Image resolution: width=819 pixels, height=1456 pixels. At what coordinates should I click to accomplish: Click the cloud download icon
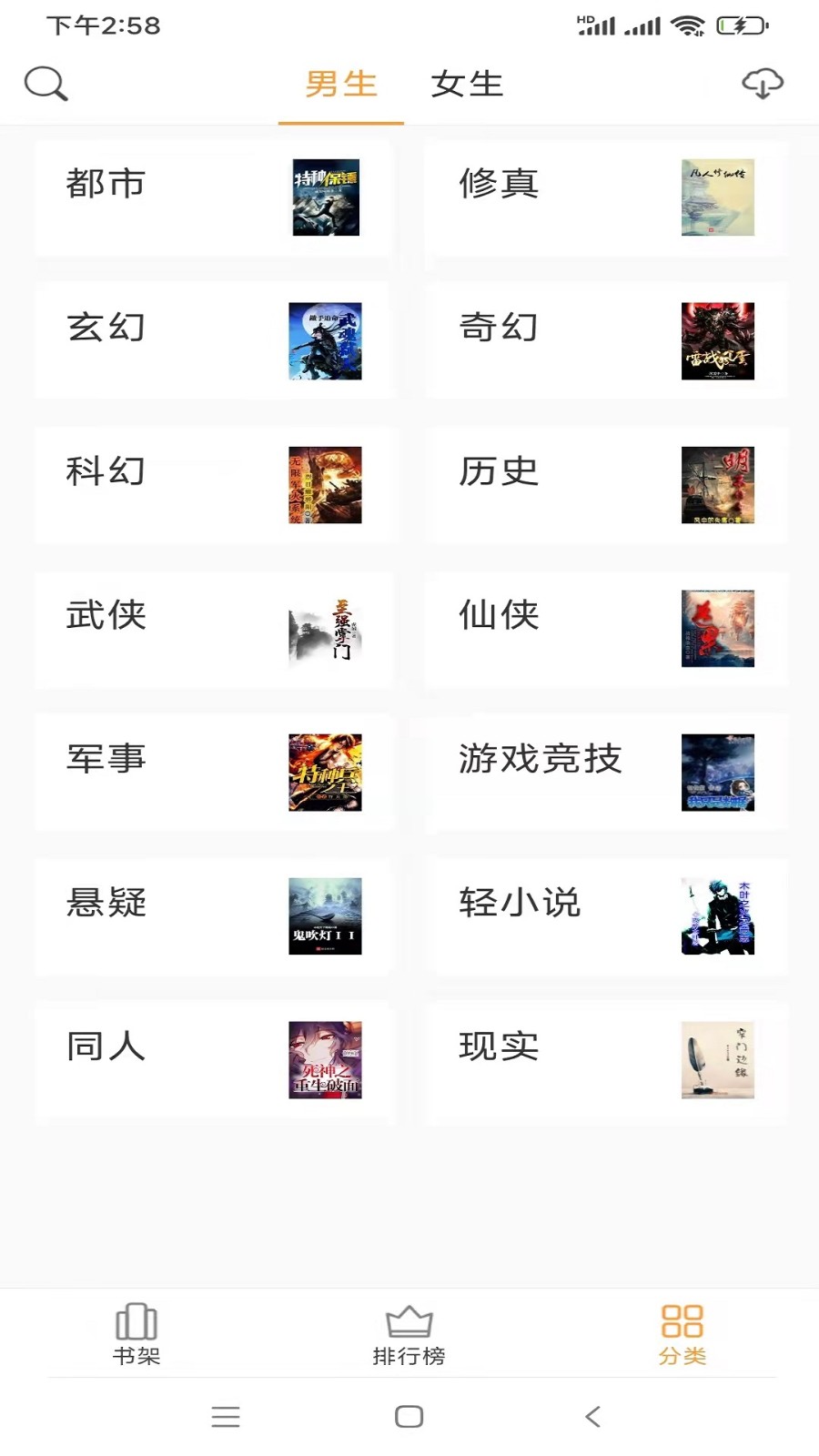click(762, 83)
